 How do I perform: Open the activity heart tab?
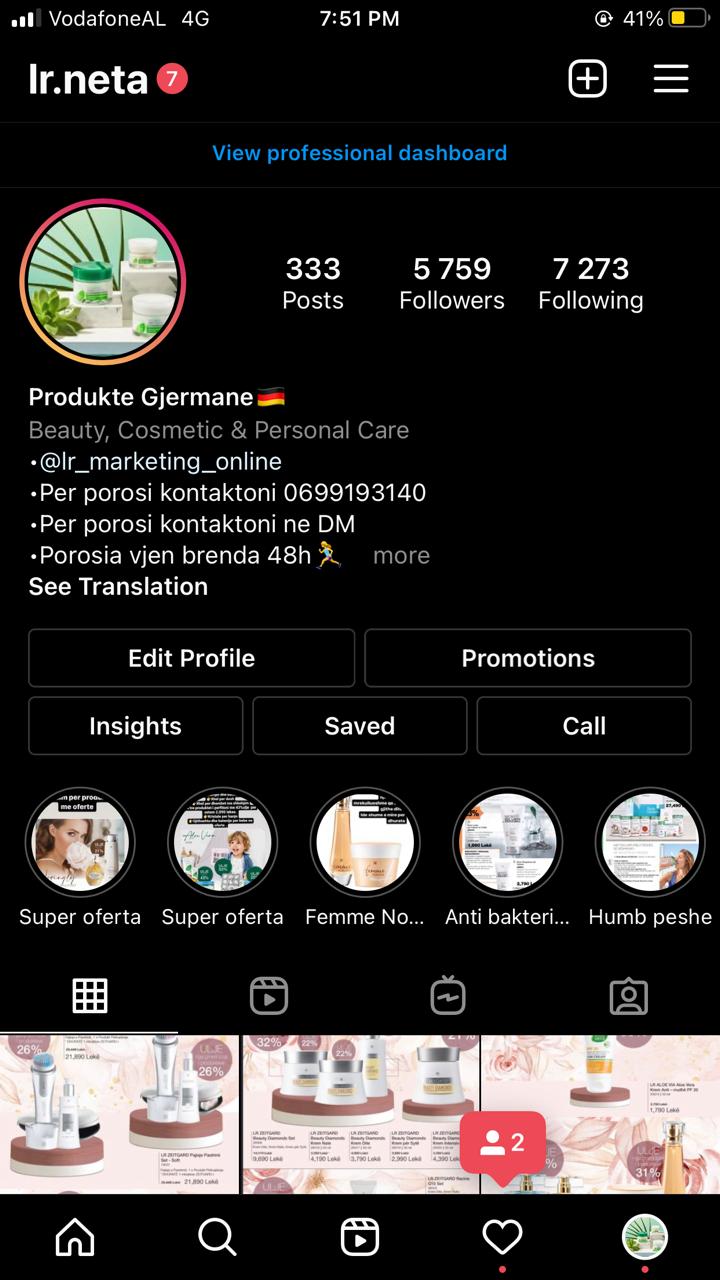[502, 1238]
